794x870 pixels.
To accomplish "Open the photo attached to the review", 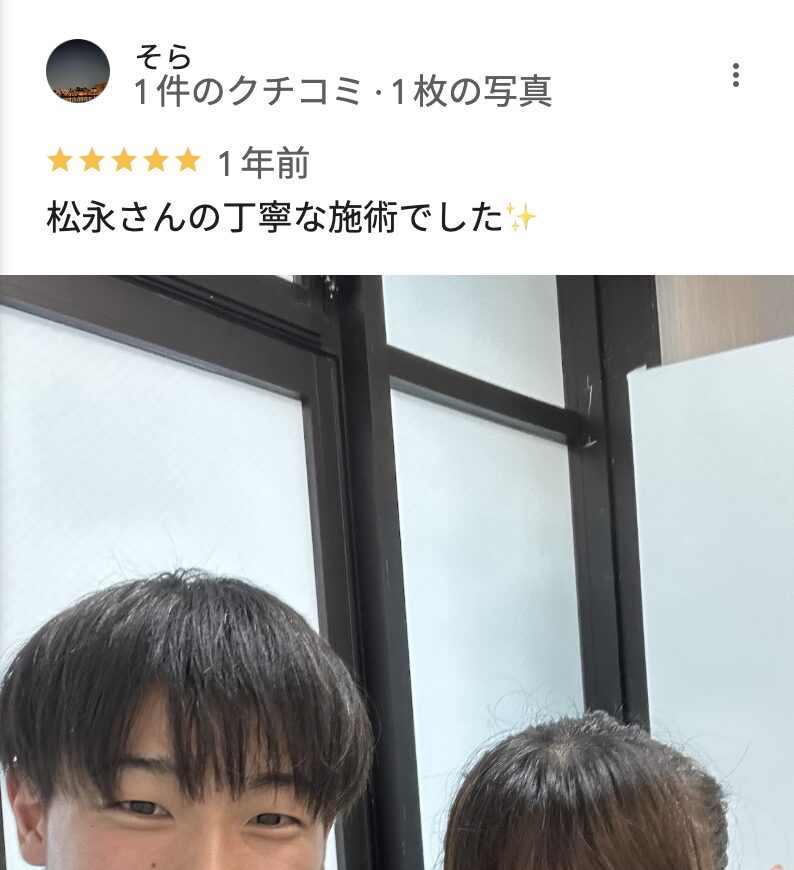I will click(397, 572).
